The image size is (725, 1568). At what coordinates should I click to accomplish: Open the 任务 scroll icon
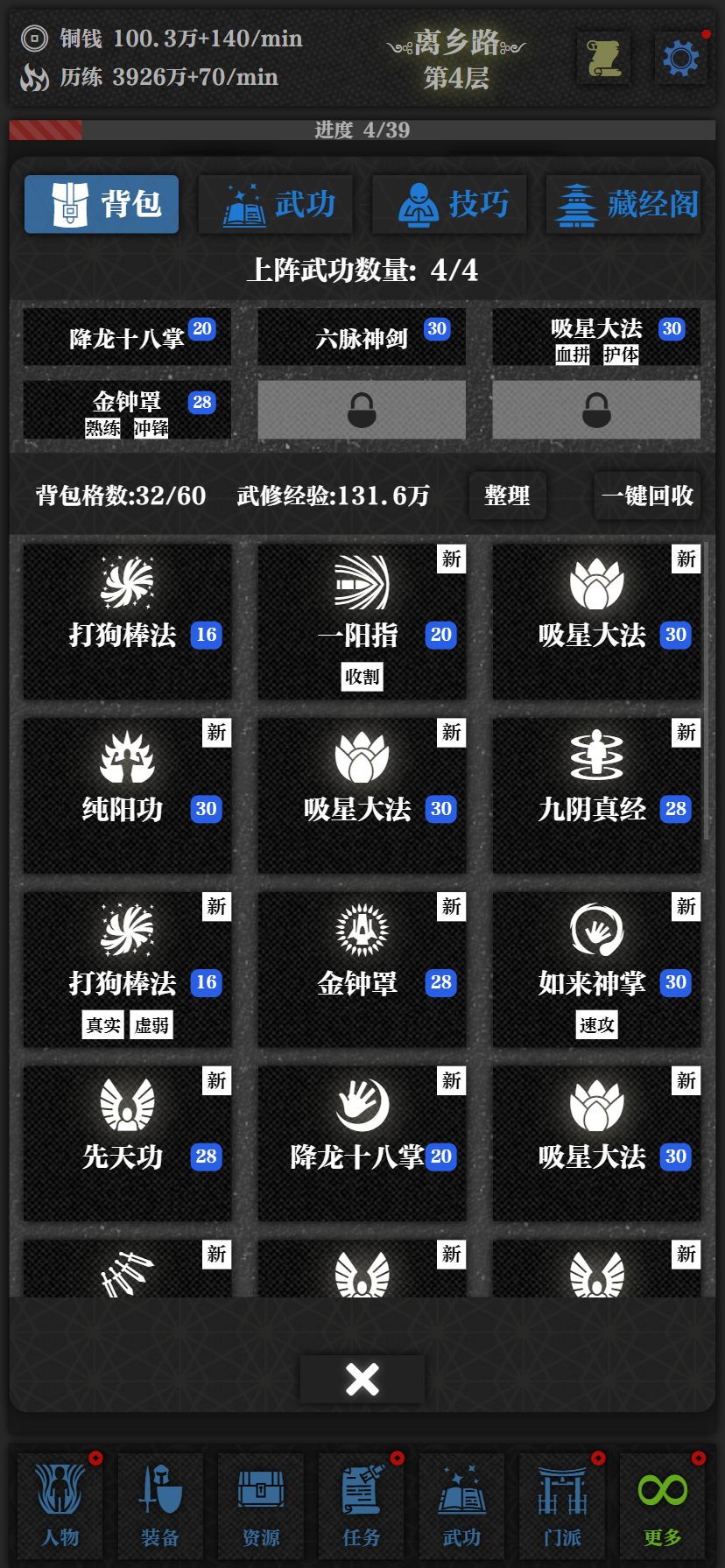[362, 1506]
